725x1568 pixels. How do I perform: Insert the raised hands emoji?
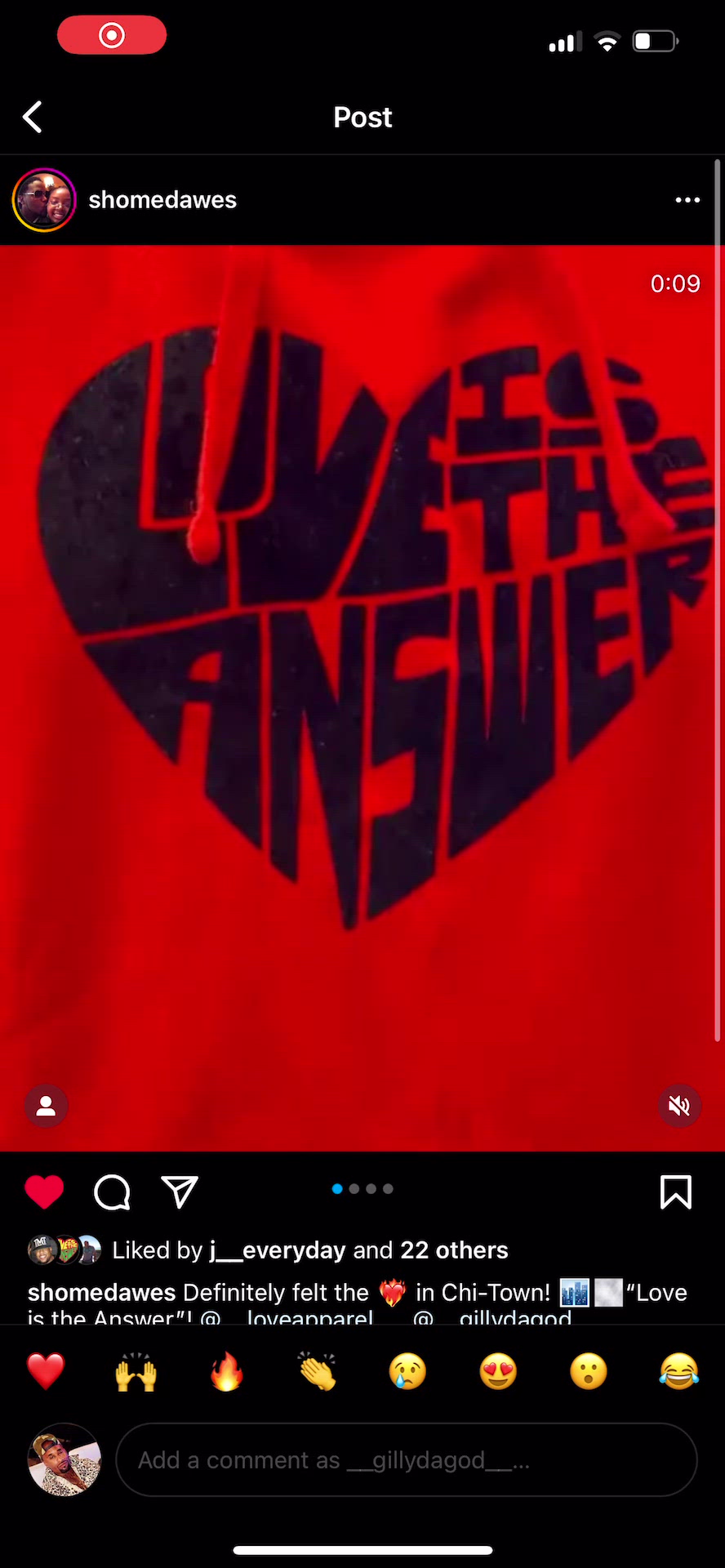click(136, 1372)
